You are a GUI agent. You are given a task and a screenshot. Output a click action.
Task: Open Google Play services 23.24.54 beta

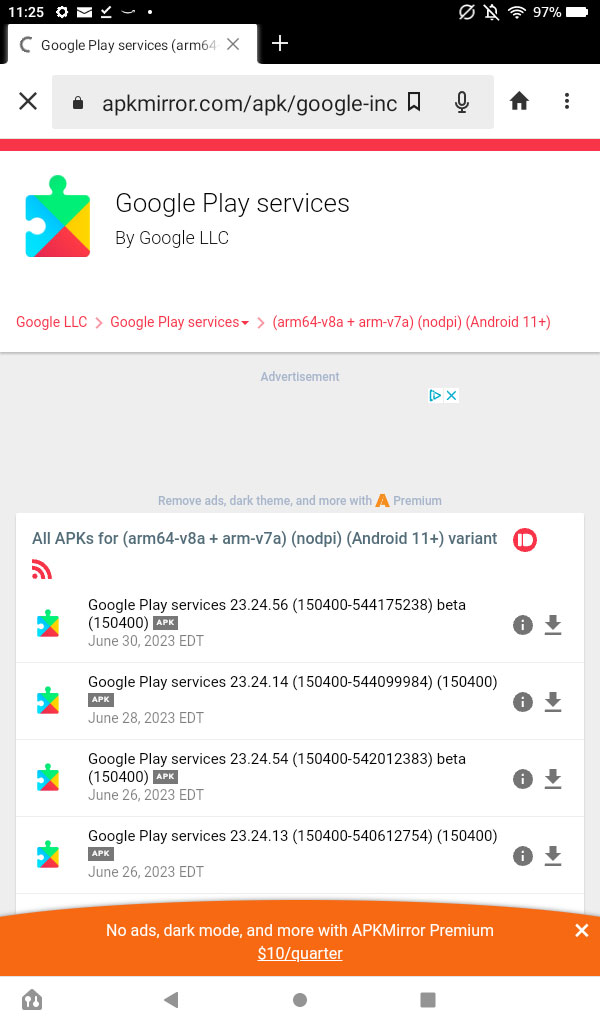276,759
